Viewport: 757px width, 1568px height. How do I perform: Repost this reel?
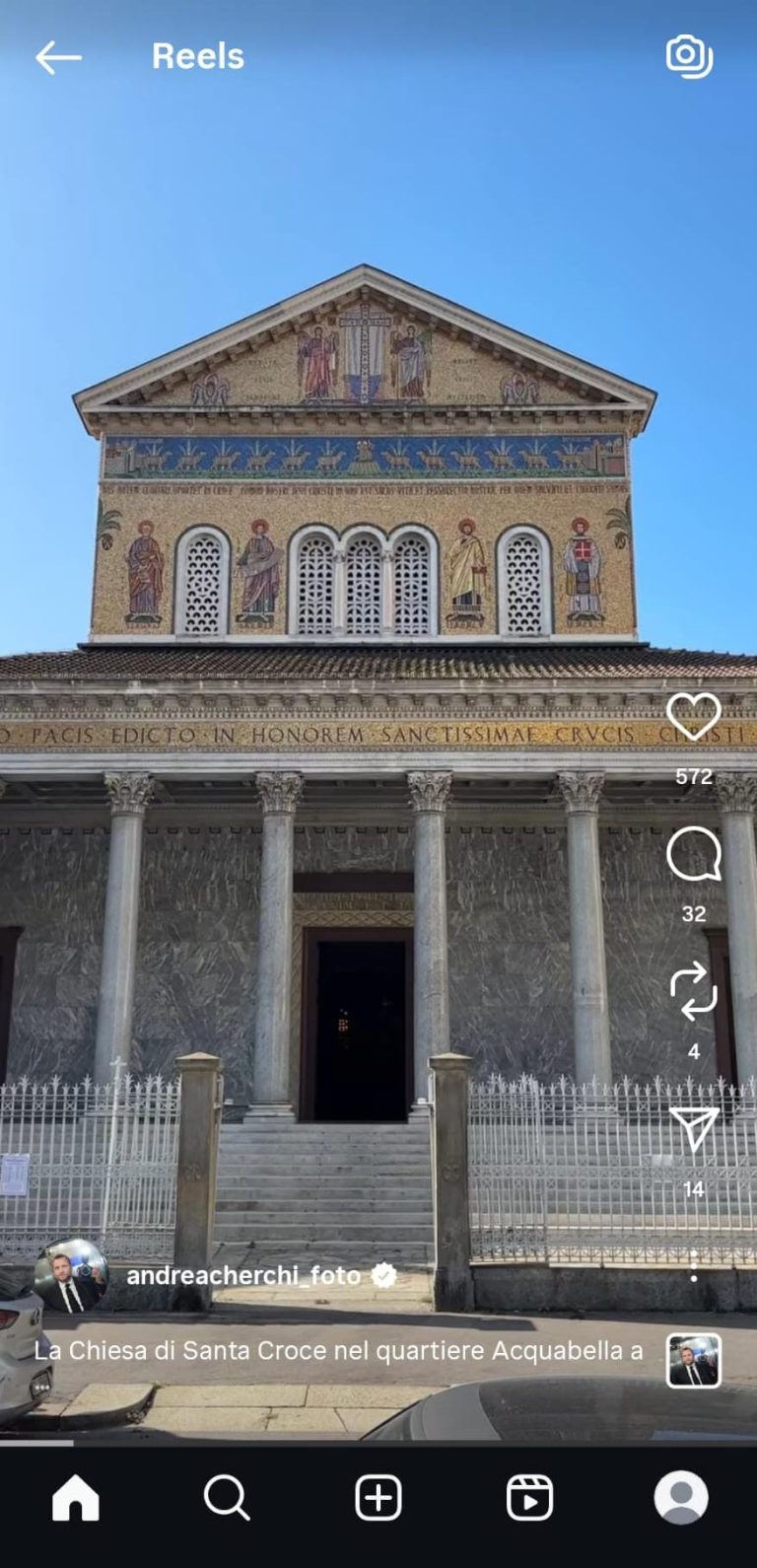694,991
